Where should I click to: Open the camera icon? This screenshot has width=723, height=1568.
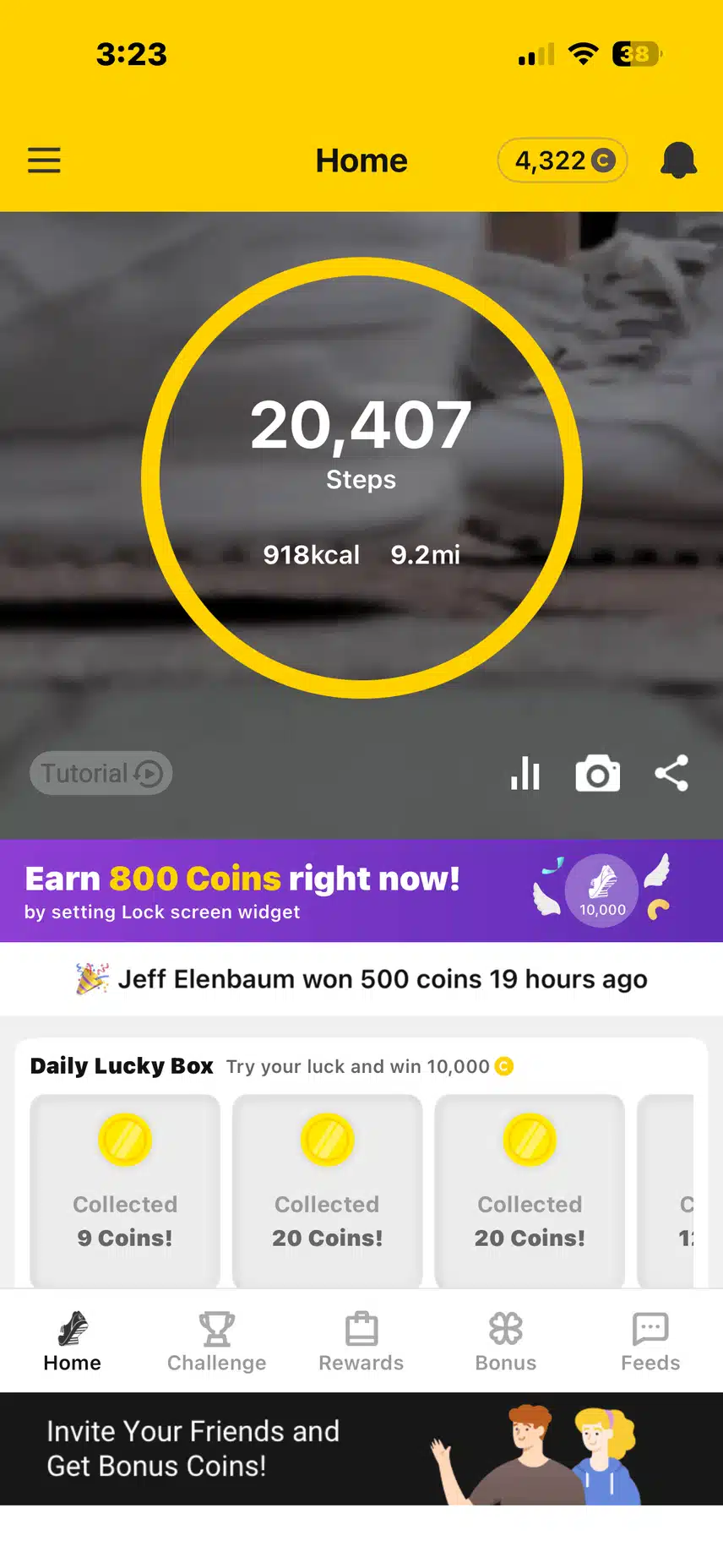597,773
